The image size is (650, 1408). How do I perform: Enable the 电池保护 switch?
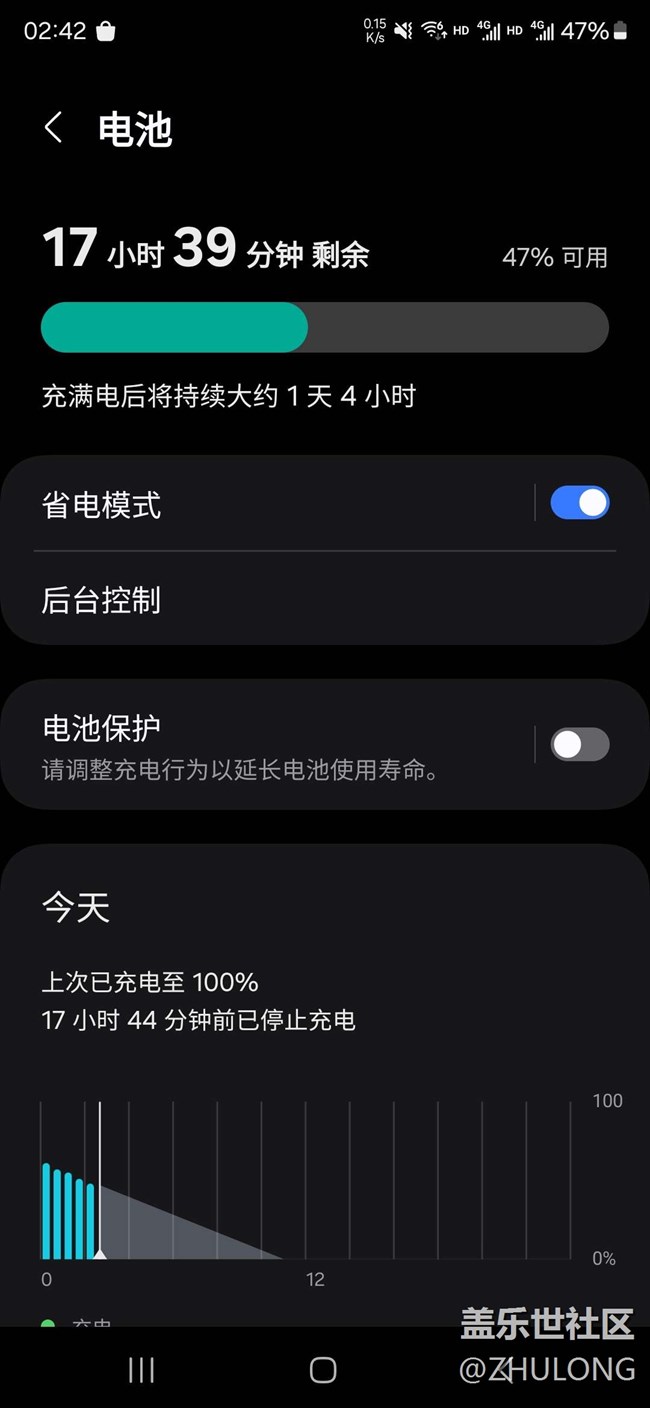coord(580,745)
